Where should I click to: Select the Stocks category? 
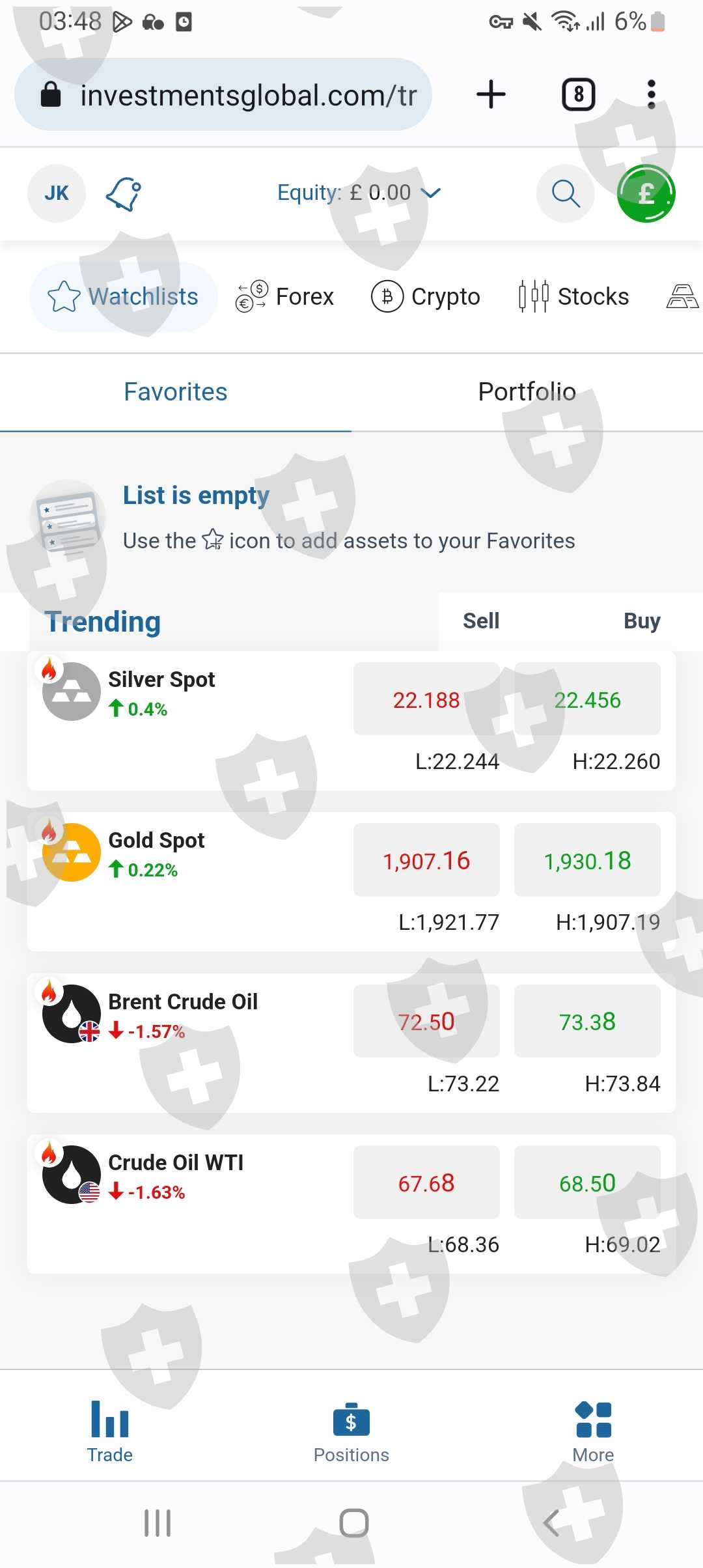(574, 297)
